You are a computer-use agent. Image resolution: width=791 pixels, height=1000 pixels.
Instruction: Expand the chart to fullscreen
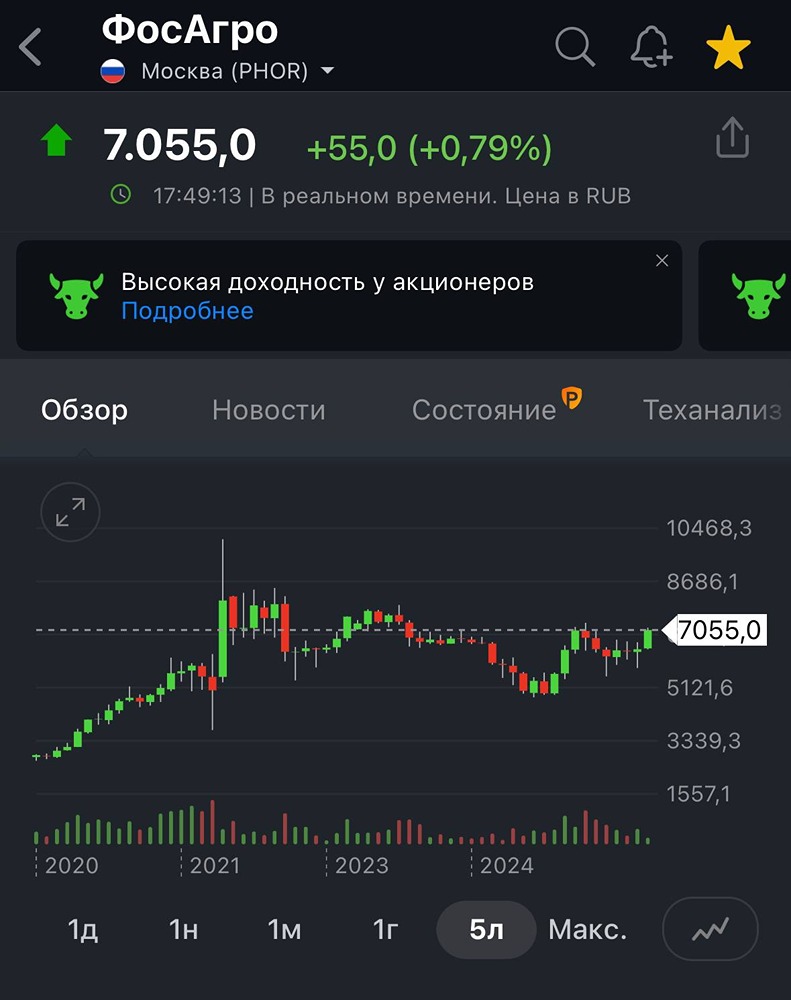pyautogui.click(x=70, y=513)
